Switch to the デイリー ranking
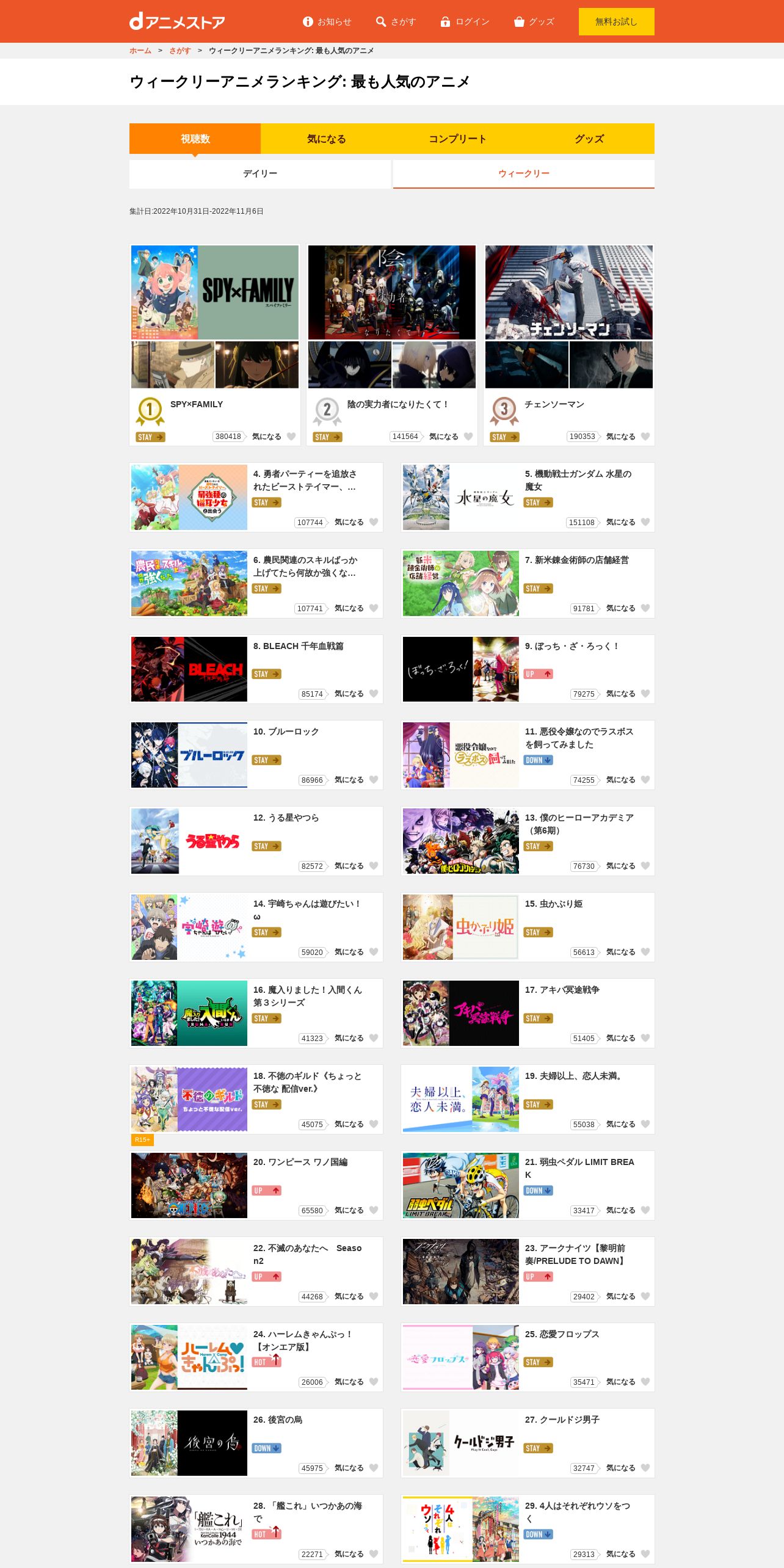Image resolution: width=784 pixels, height=1568 pixels. [x=260, y=174]
